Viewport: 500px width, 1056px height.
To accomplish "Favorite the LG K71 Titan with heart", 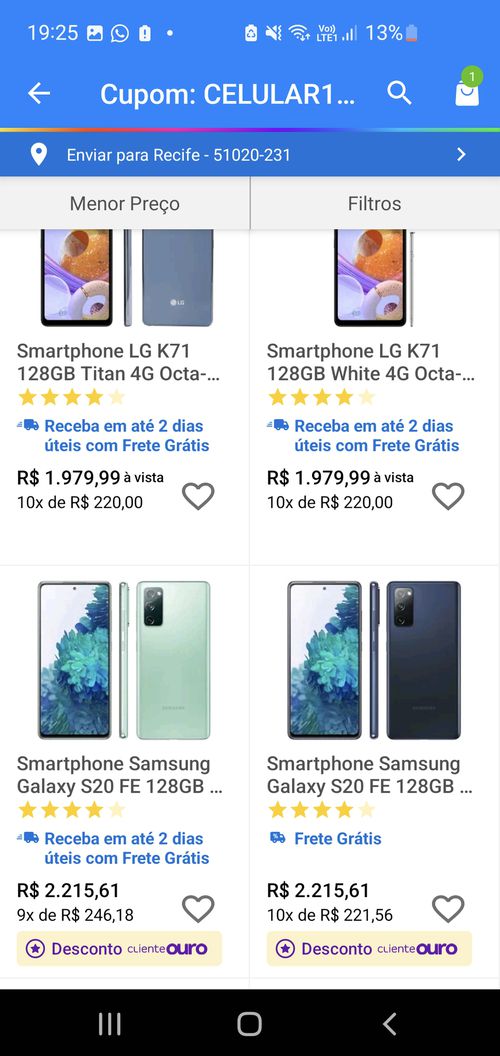I will (x=198, y=496).
